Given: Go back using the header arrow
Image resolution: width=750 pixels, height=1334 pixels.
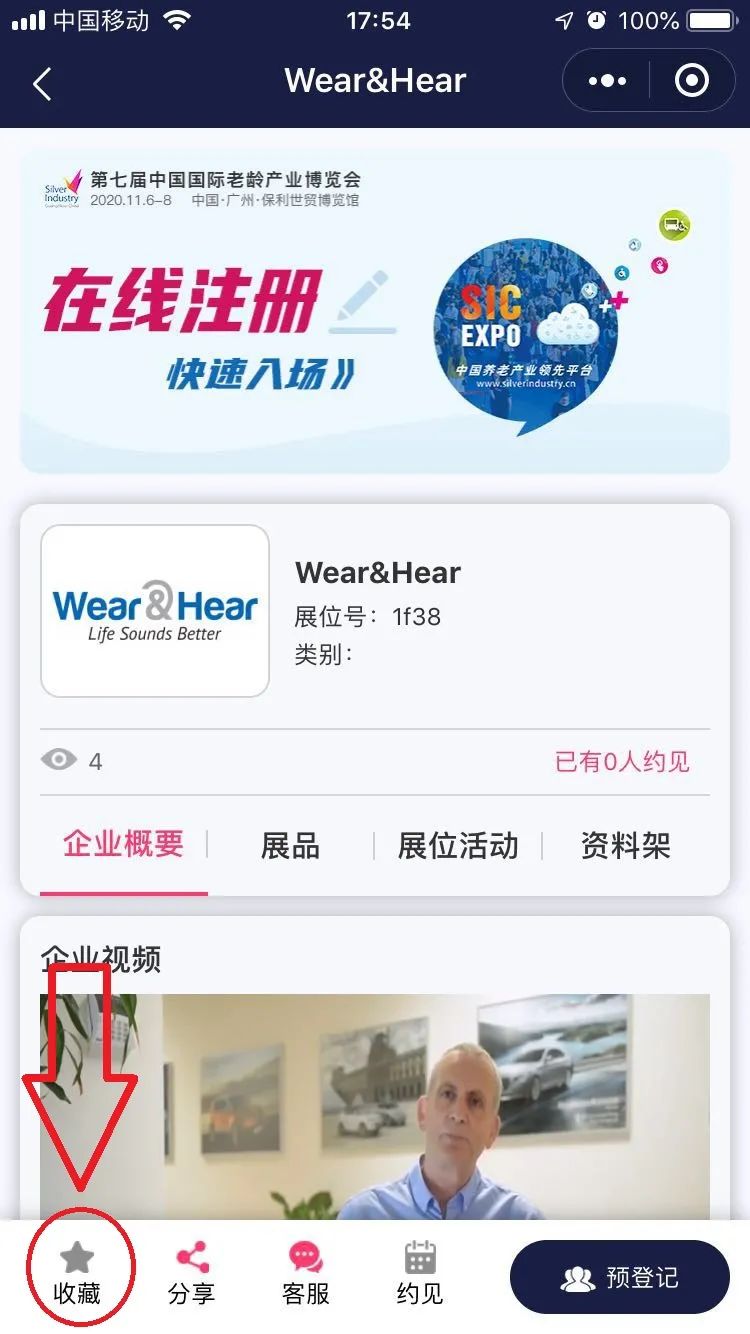Looking at the screenshot, I should pyautogui.click(x=42, y=83).
